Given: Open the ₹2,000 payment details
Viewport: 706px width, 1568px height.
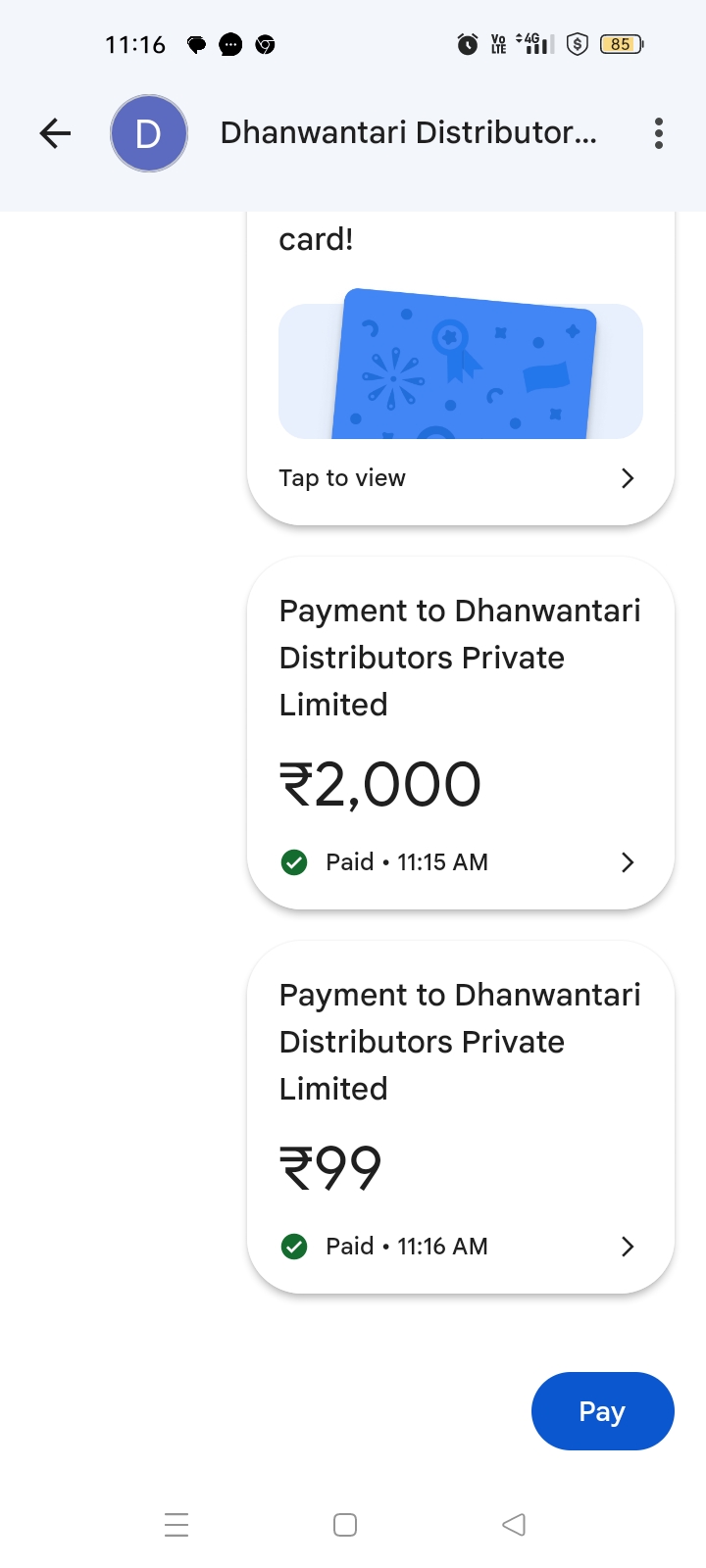Looking at the screenshot, I should [x=460, y=733].
